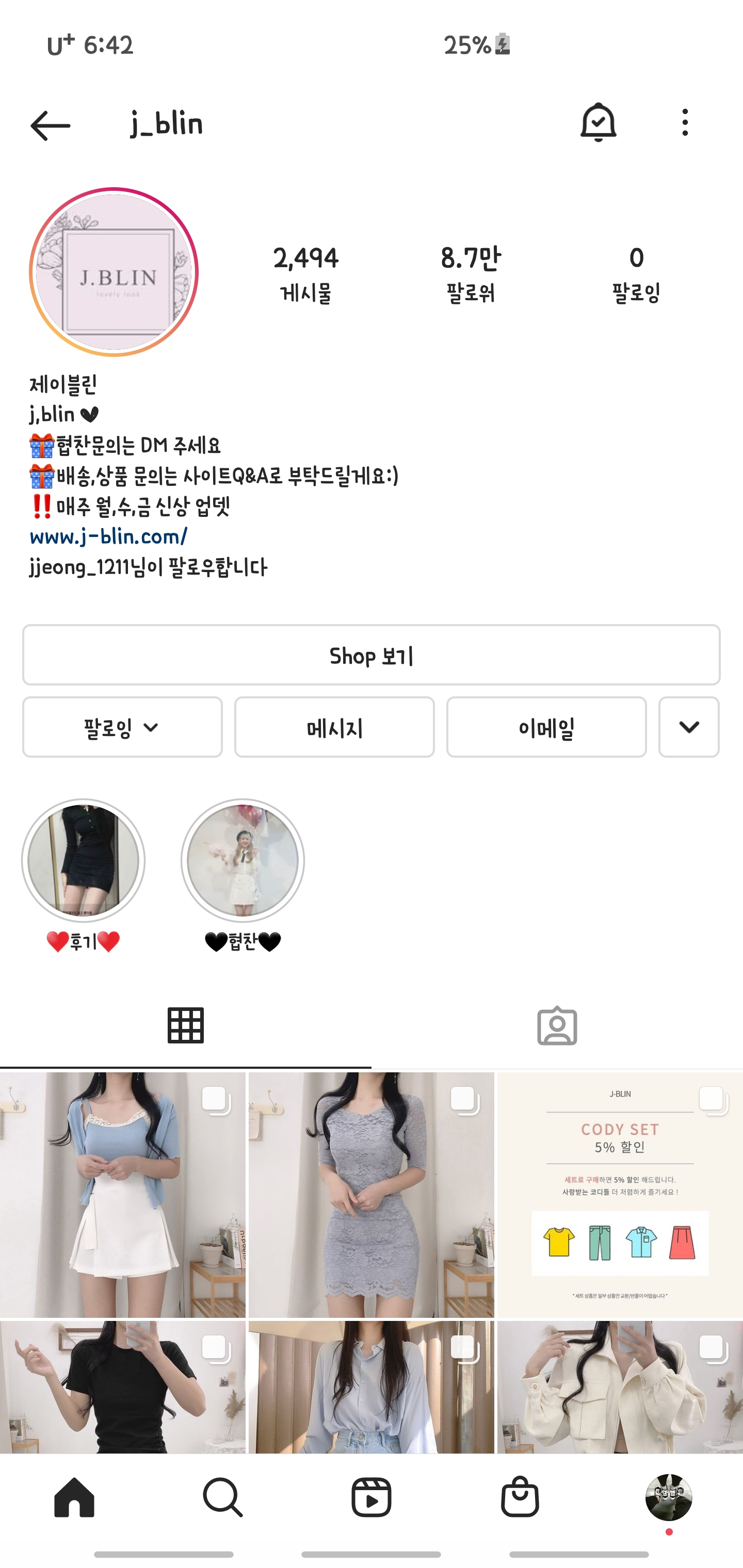Image resolution: width=743 pixels, height=1568 pixels.
Task: Switch to the Reels tab
Action: click(x=371, y=1497)
